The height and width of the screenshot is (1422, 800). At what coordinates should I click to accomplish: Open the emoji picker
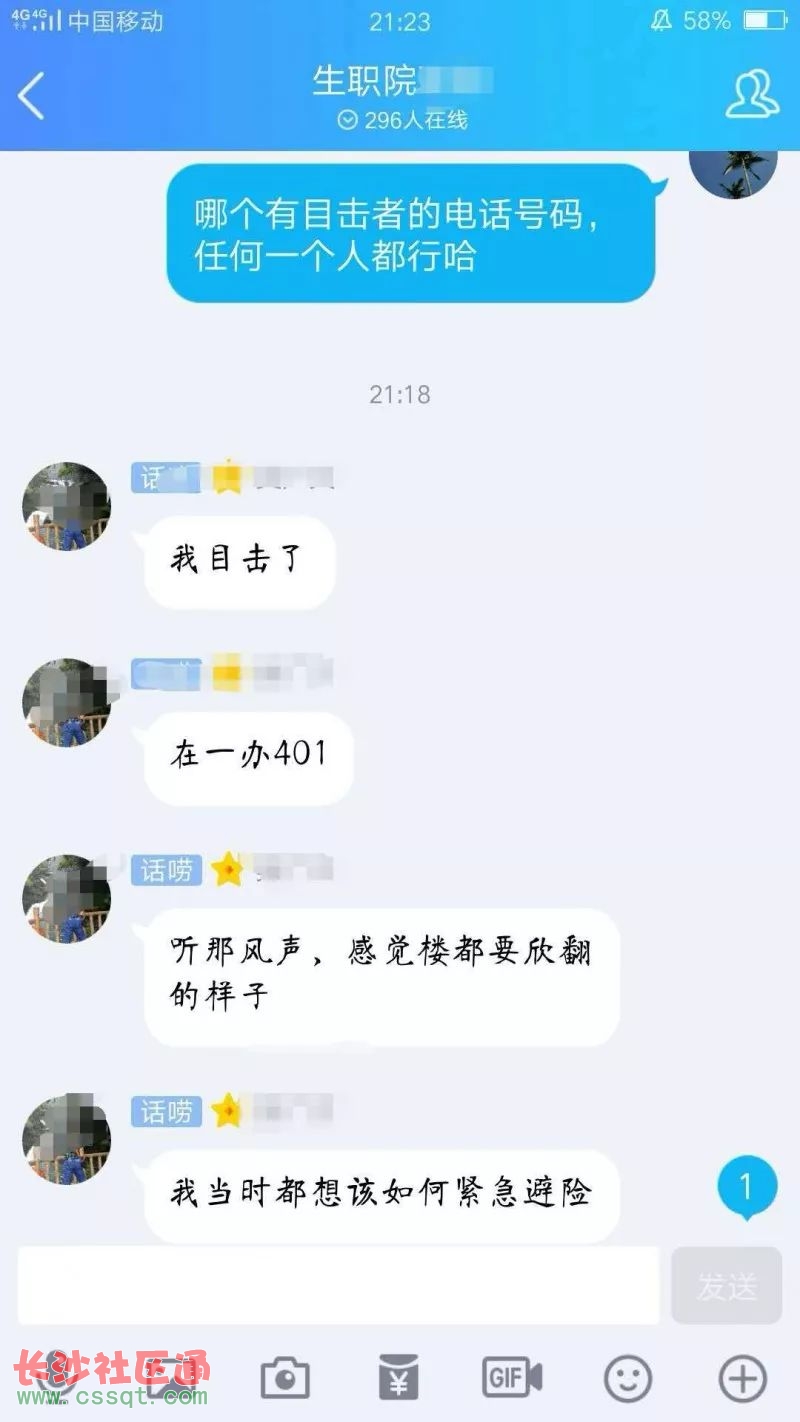click(x=628, y=1379)
